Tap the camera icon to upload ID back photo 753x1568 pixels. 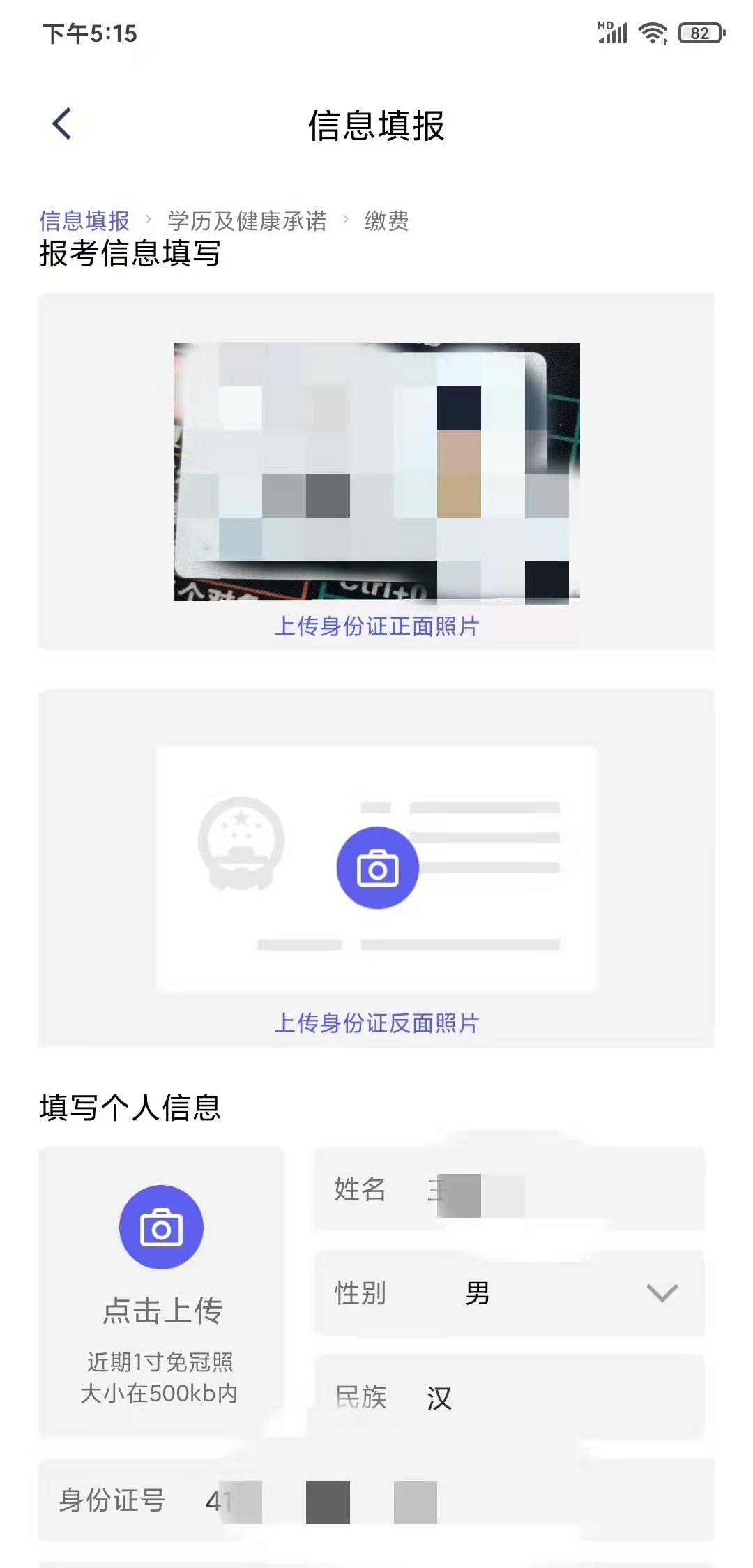(376, 867)
